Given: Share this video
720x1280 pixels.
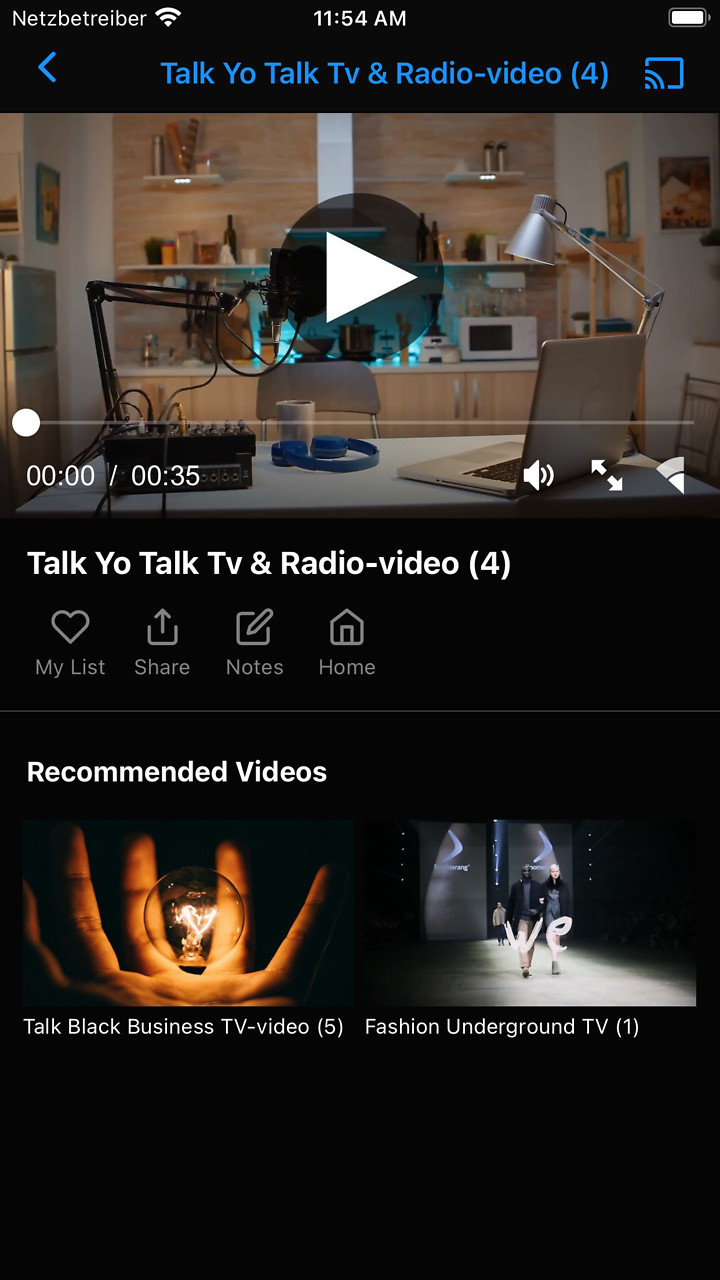Looking at the screenshot, I should pyautogui.click(x=161, y=640).
